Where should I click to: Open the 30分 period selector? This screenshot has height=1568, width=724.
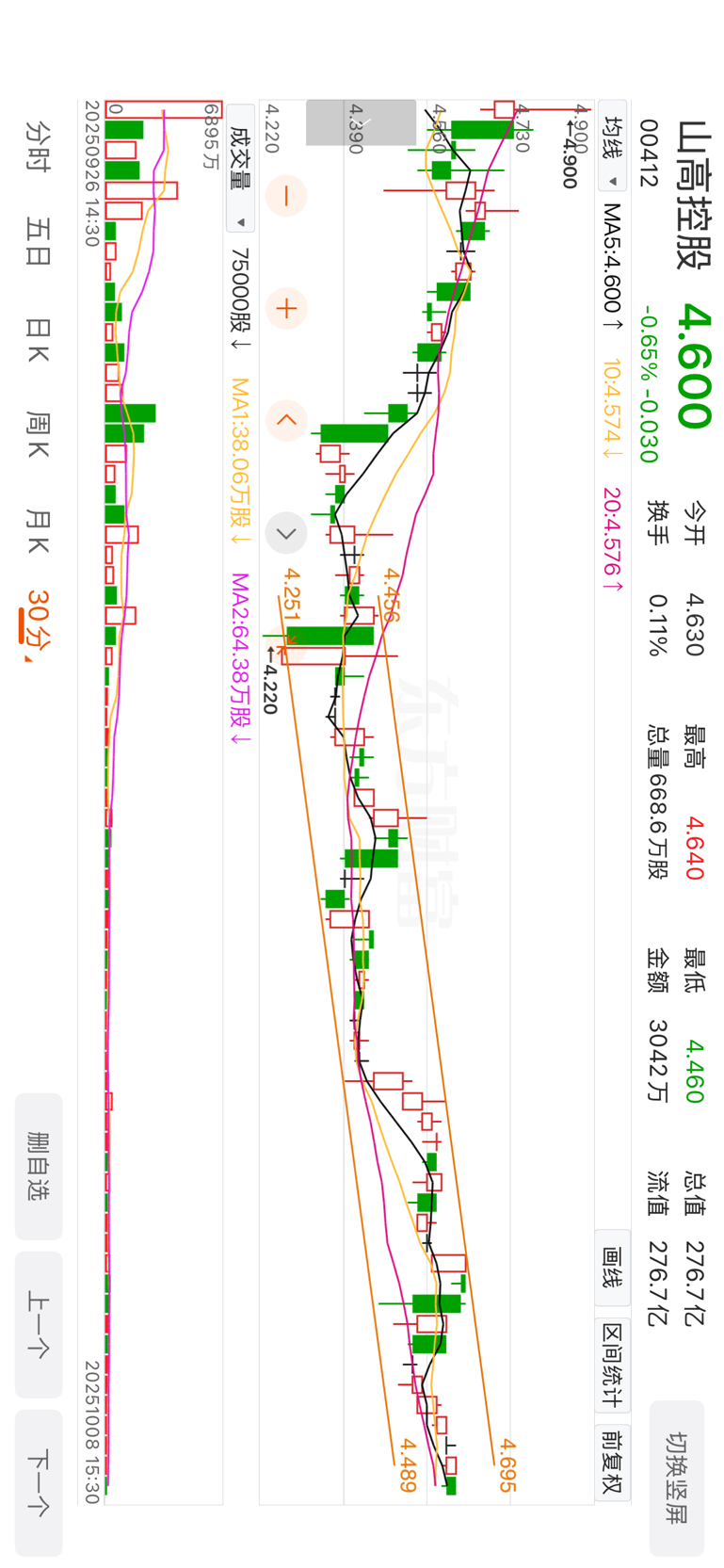pyautogui.click(x=38, y=620)
